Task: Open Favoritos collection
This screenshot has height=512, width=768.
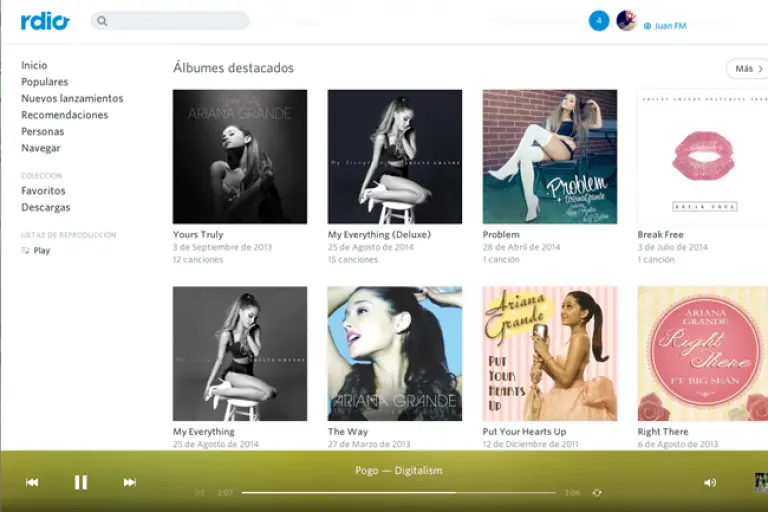Action: pyautogui.click(x=43, y=191)
